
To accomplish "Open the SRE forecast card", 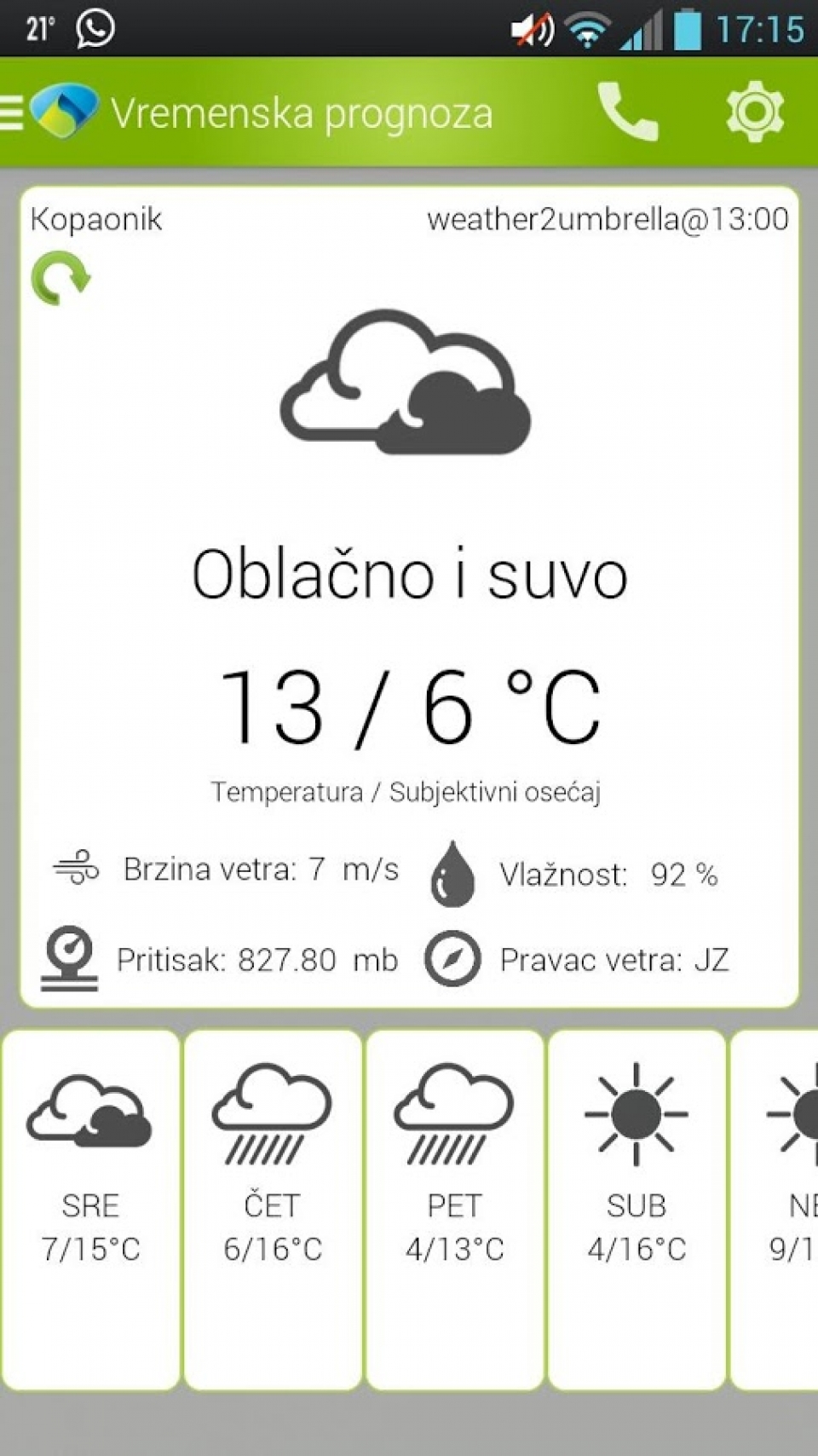I will (x=90, y=1210).
